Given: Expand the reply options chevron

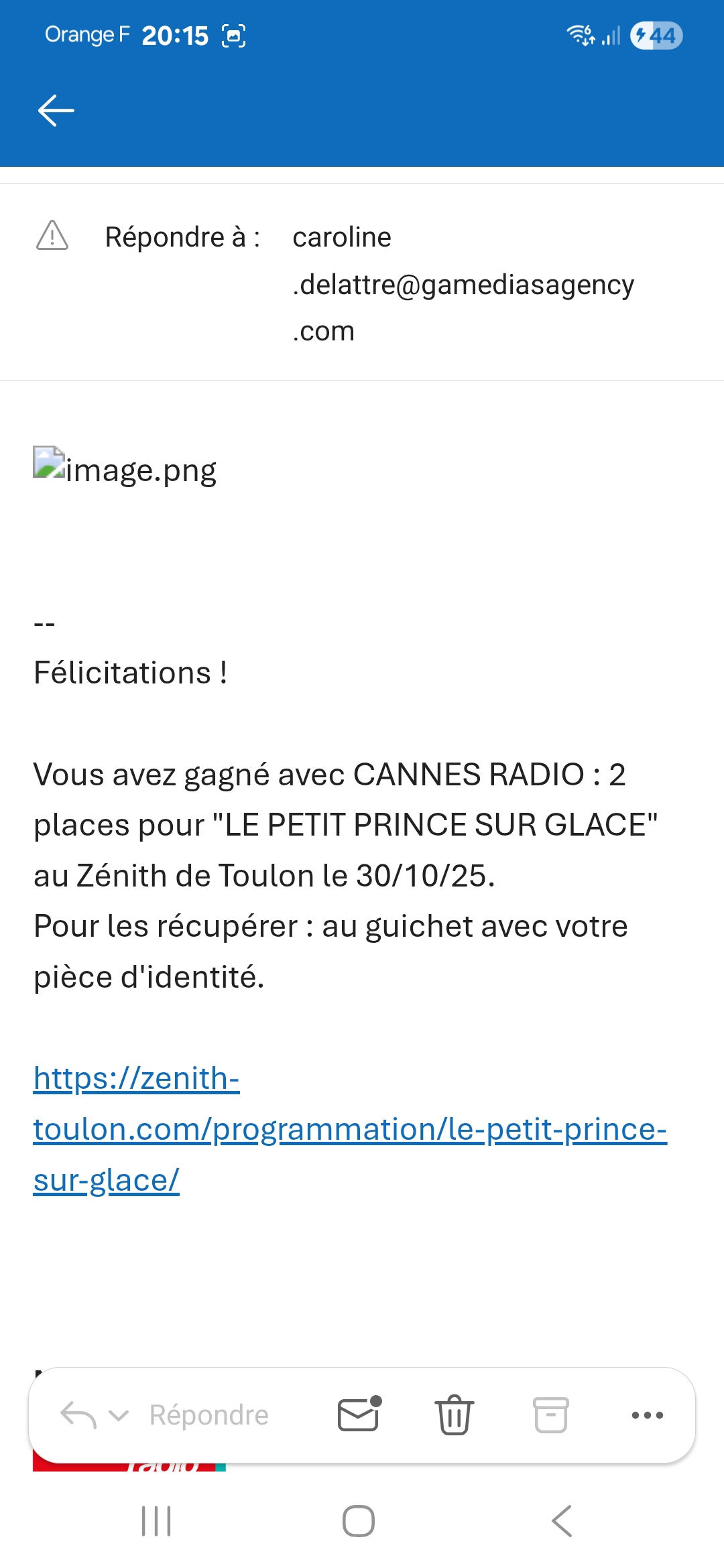Looking at the screenshot, I should [x=119, y=1415].
